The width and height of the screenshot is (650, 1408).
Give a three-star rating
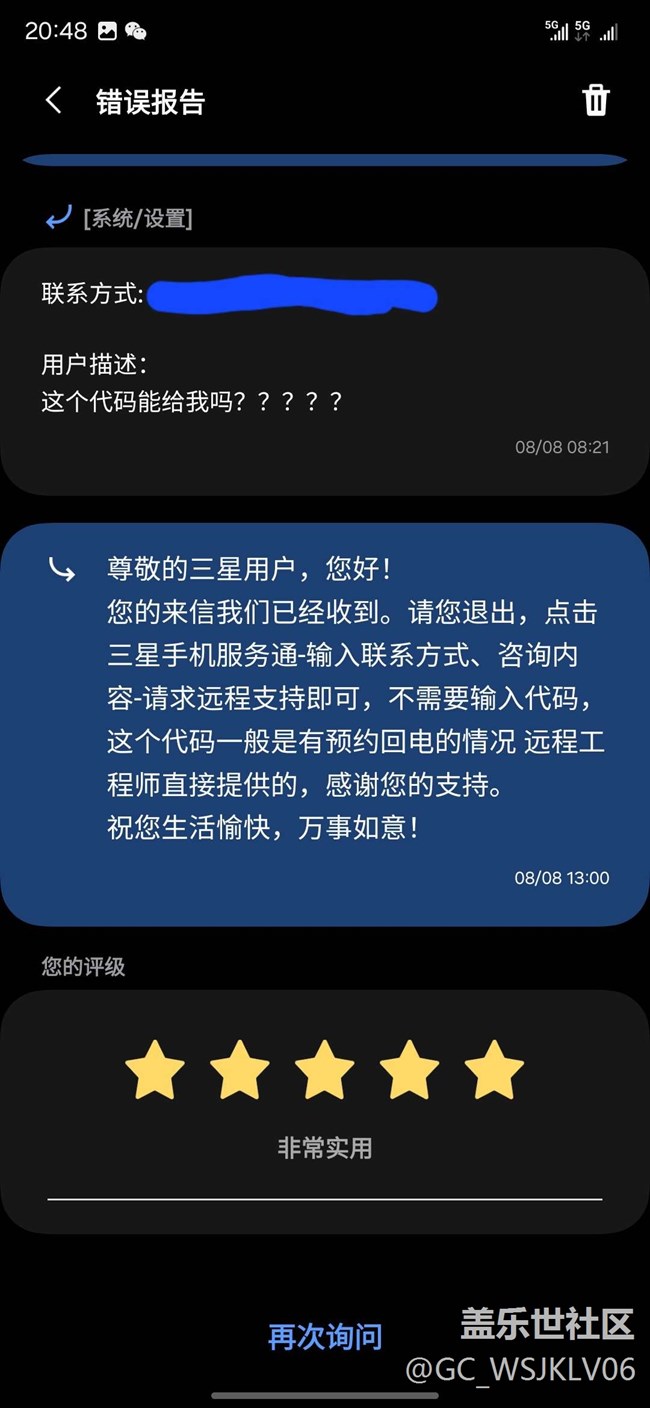[x=325, y=1070]
